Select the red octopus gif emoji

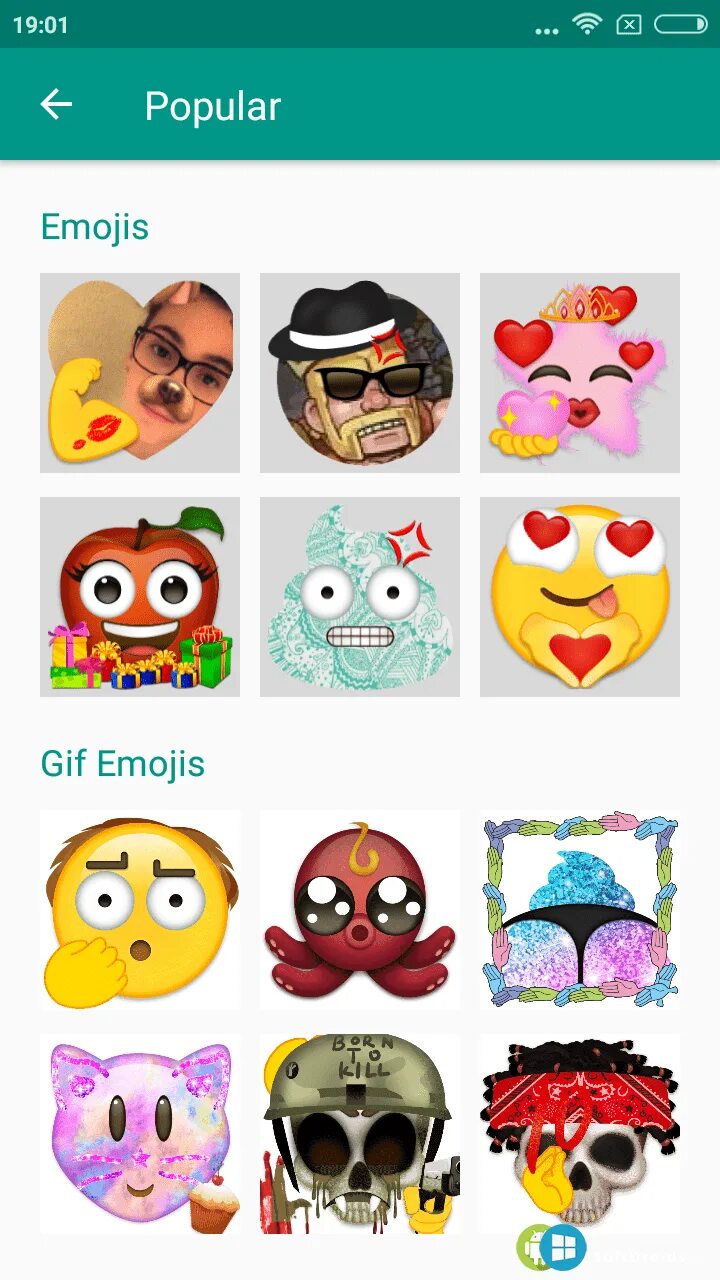(360, 910)
